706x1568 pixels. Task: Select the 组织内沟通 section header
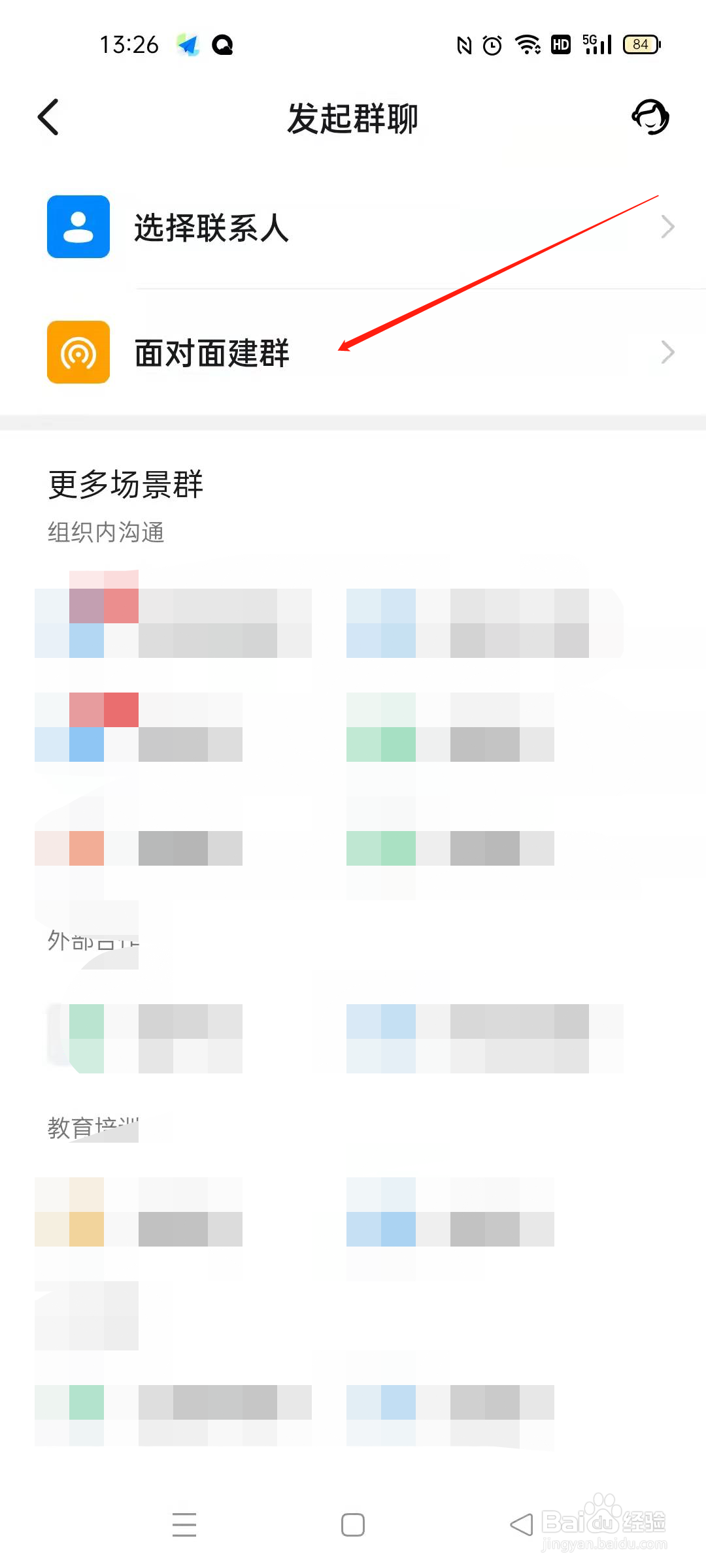106,532
